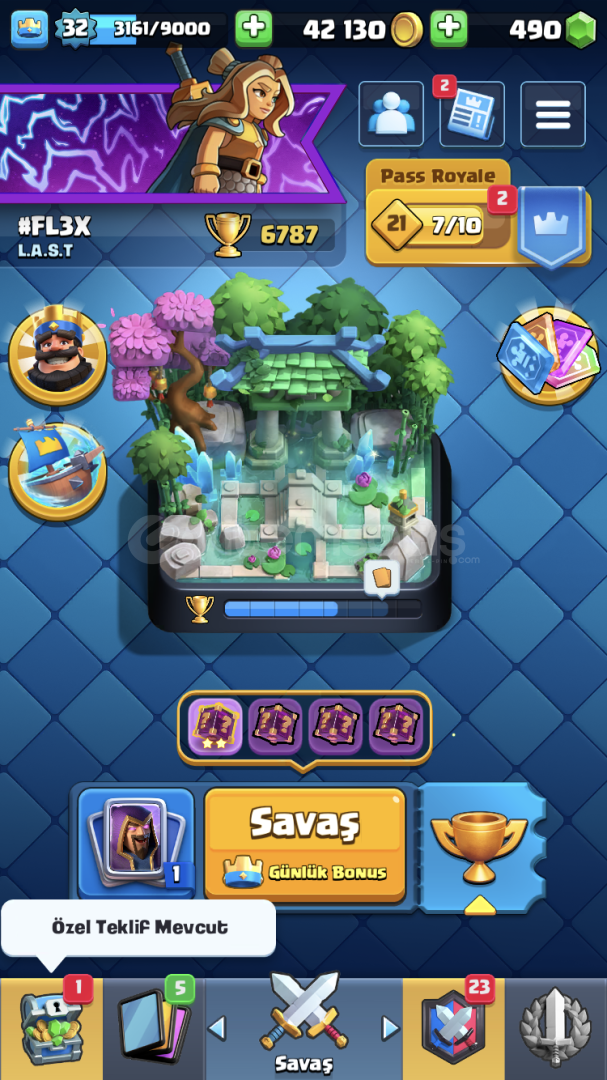Open the hamburger menu
This screenshot has width=607, height=1080.
552,114
